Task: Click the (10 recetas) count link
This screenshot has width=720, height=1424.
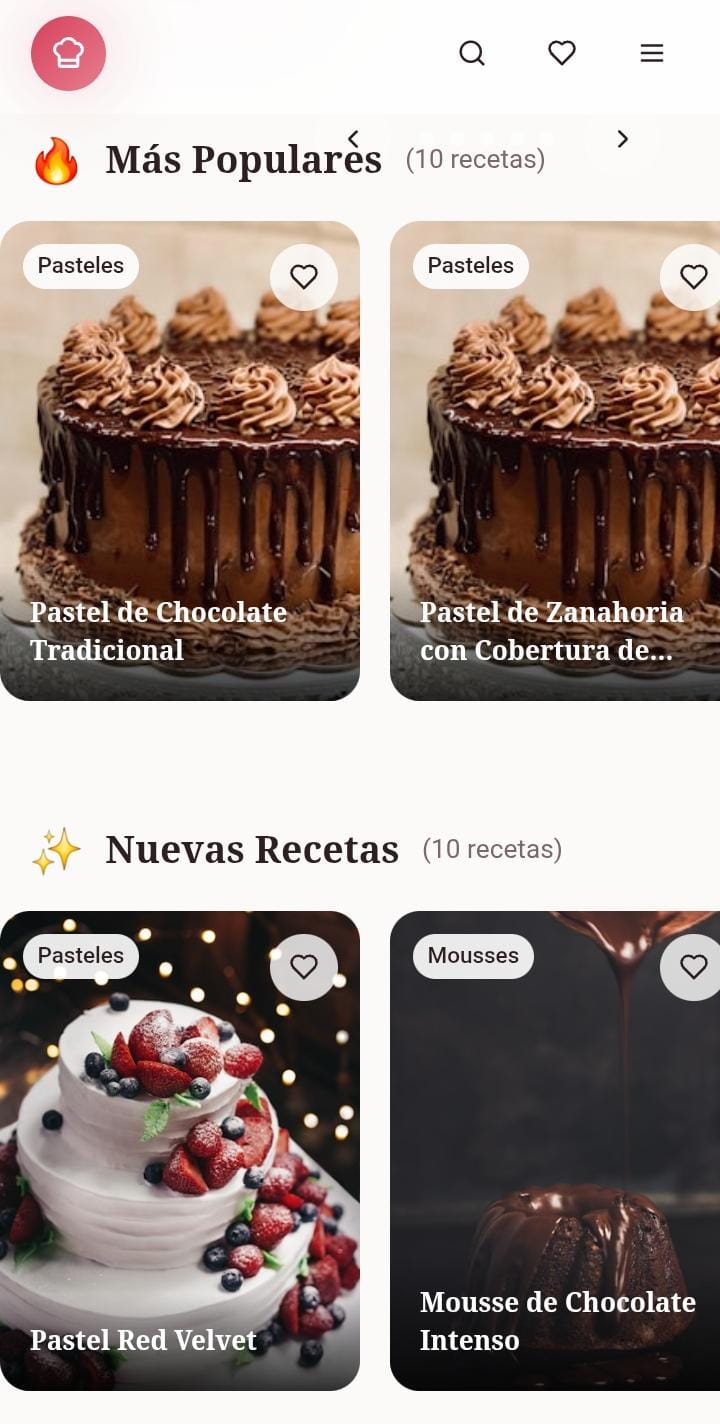Action: tap(476, 159)
